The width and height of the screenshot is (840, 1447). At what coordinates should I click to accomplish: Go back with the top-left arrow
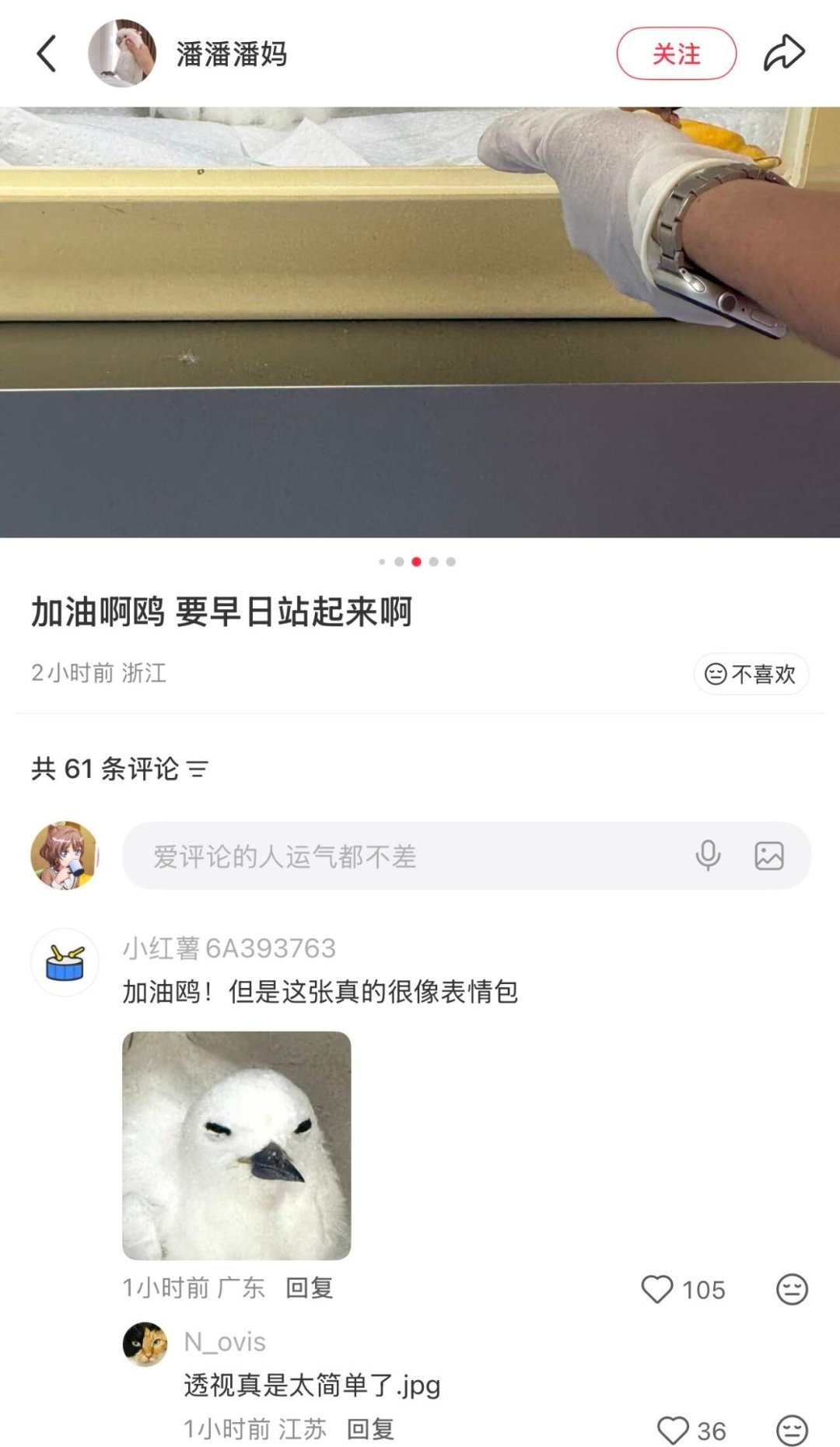(x=47, y=54)
